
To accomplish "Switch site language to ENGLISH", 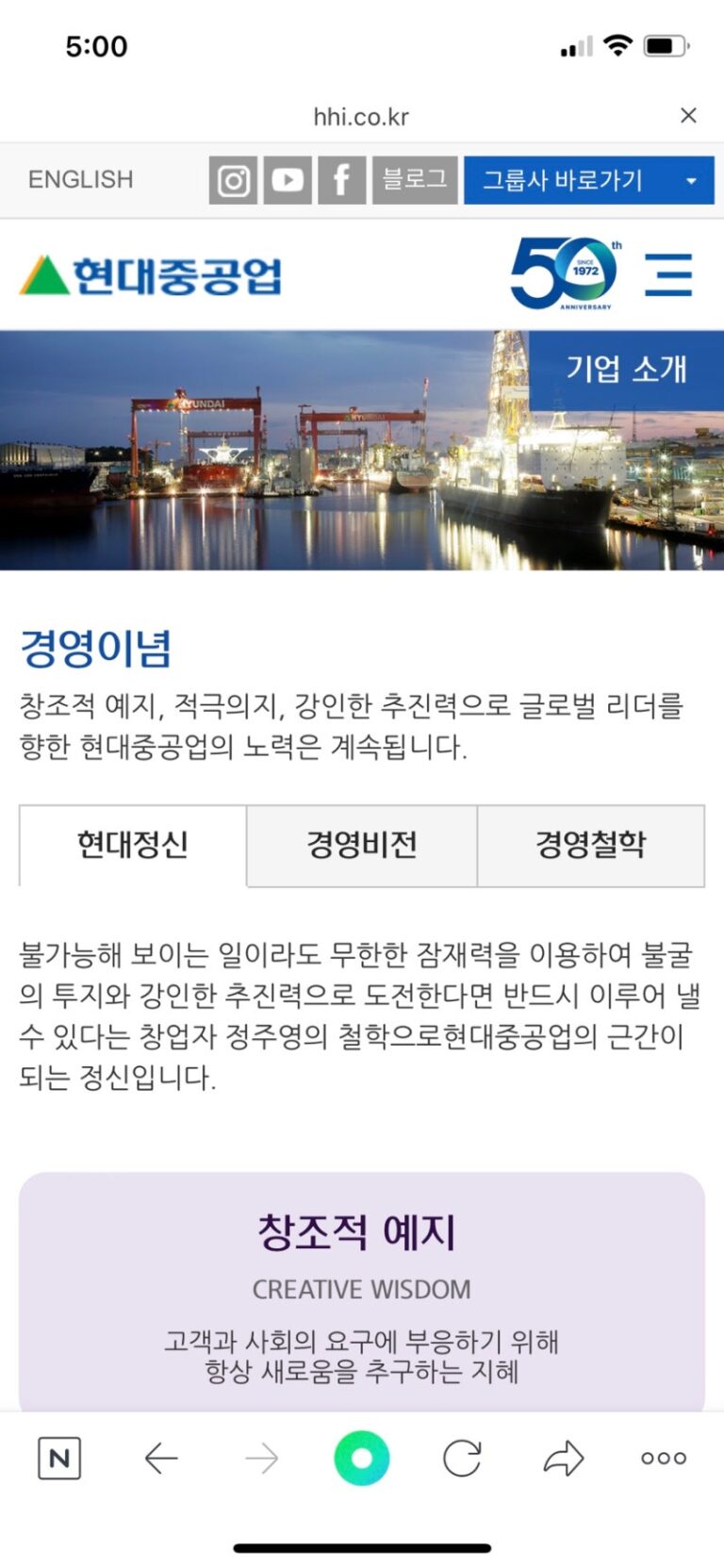I will 80,179.
